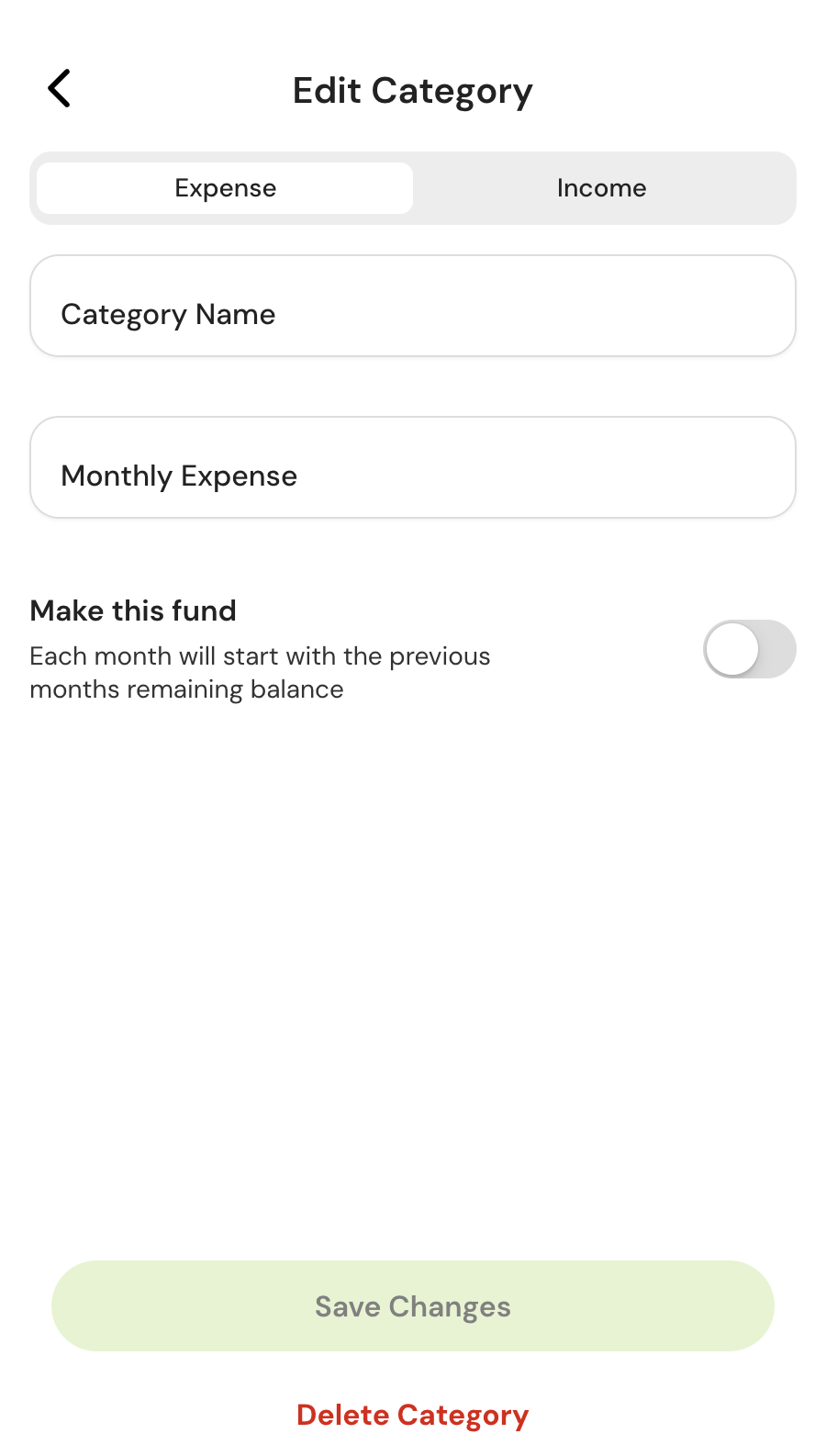826x1456 pixels.
Task: Click the red Delete Category text
Action: click(412, 1415)
